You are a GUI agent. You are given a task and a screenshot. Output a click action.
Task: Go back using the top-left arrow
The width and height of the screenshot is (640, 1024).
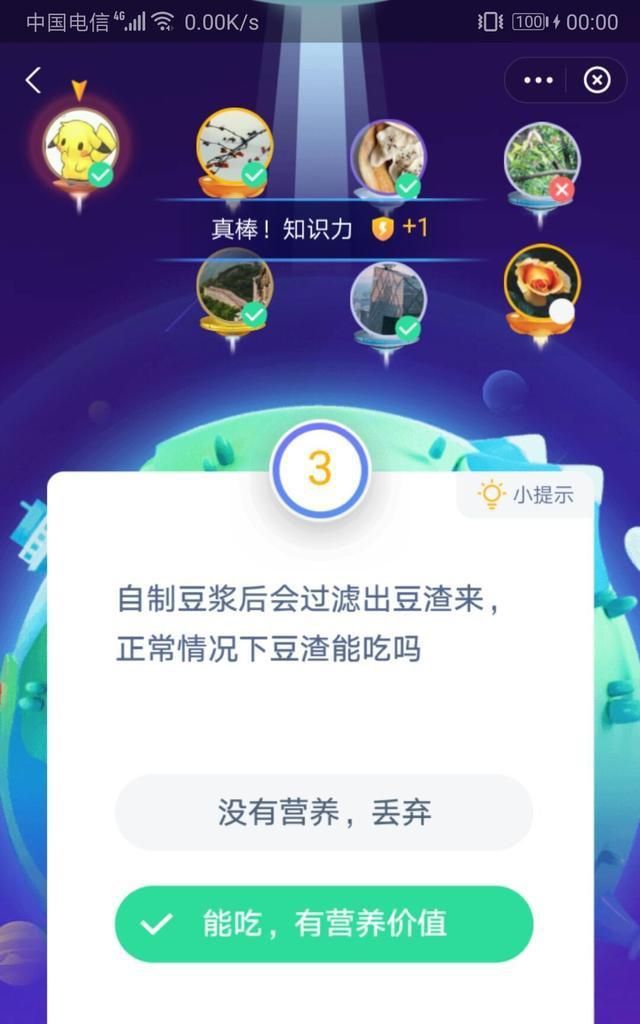33,80
